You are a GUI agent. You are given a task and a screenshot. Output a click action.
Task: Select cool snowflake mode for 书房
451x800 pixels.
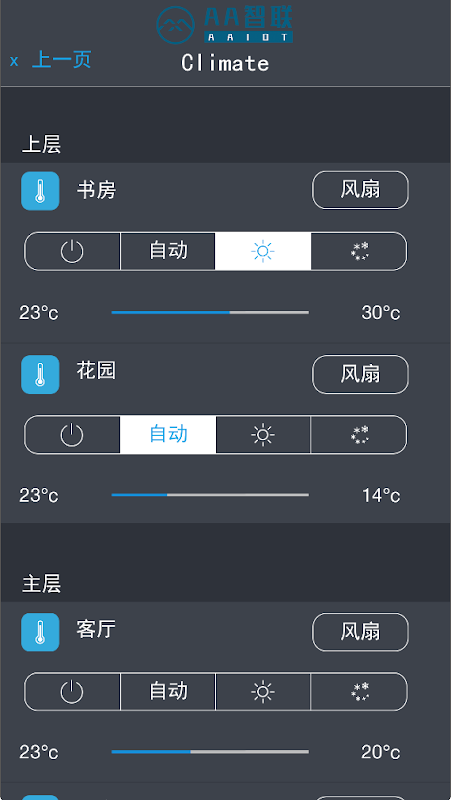coord(359,251)
